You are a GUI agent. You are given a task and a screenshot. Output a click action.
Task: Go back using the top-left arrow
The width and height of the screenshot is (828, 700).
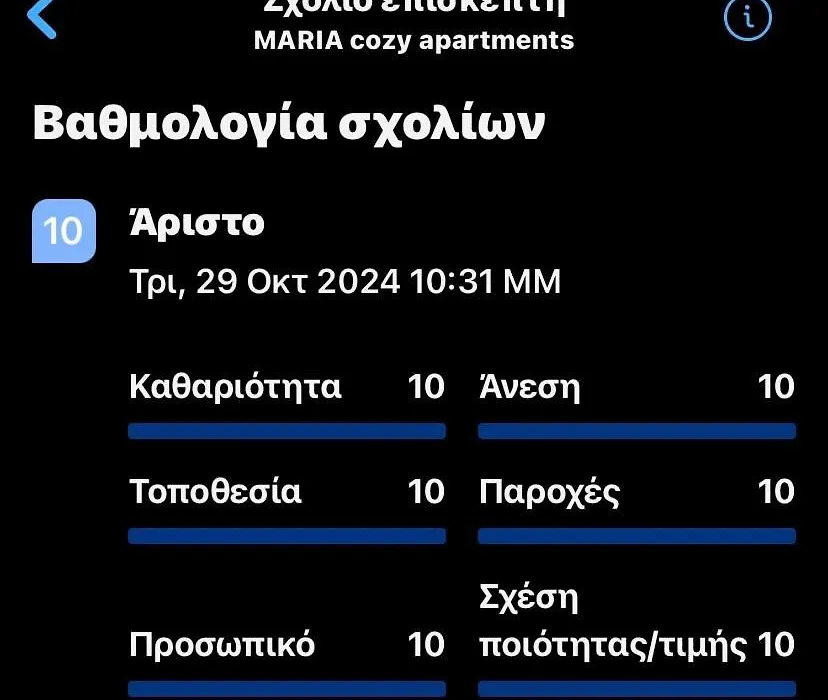pos(41,18)
